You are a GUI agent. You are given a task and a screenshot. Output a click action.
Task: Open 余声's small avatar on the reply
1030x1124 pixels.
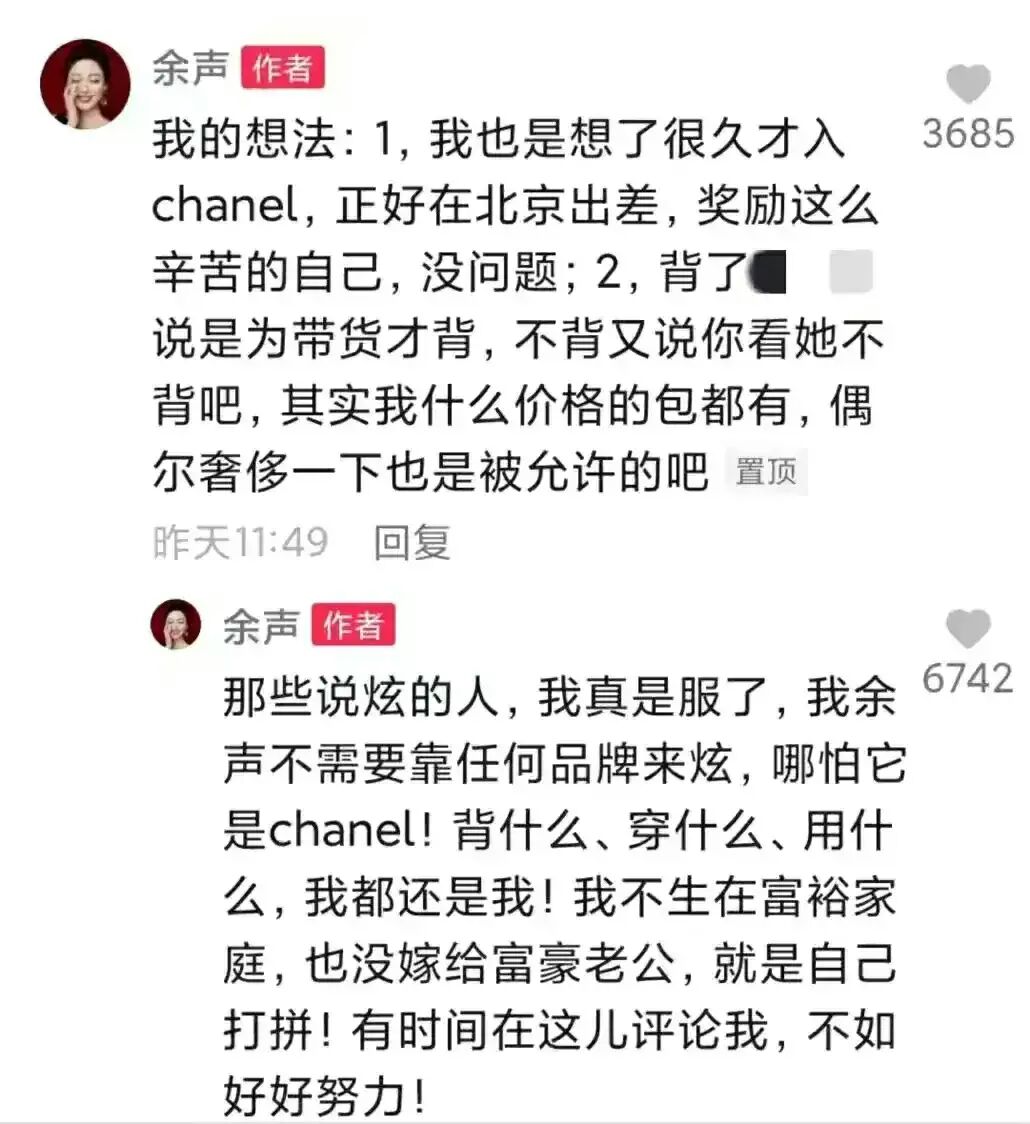pos(176,625)
